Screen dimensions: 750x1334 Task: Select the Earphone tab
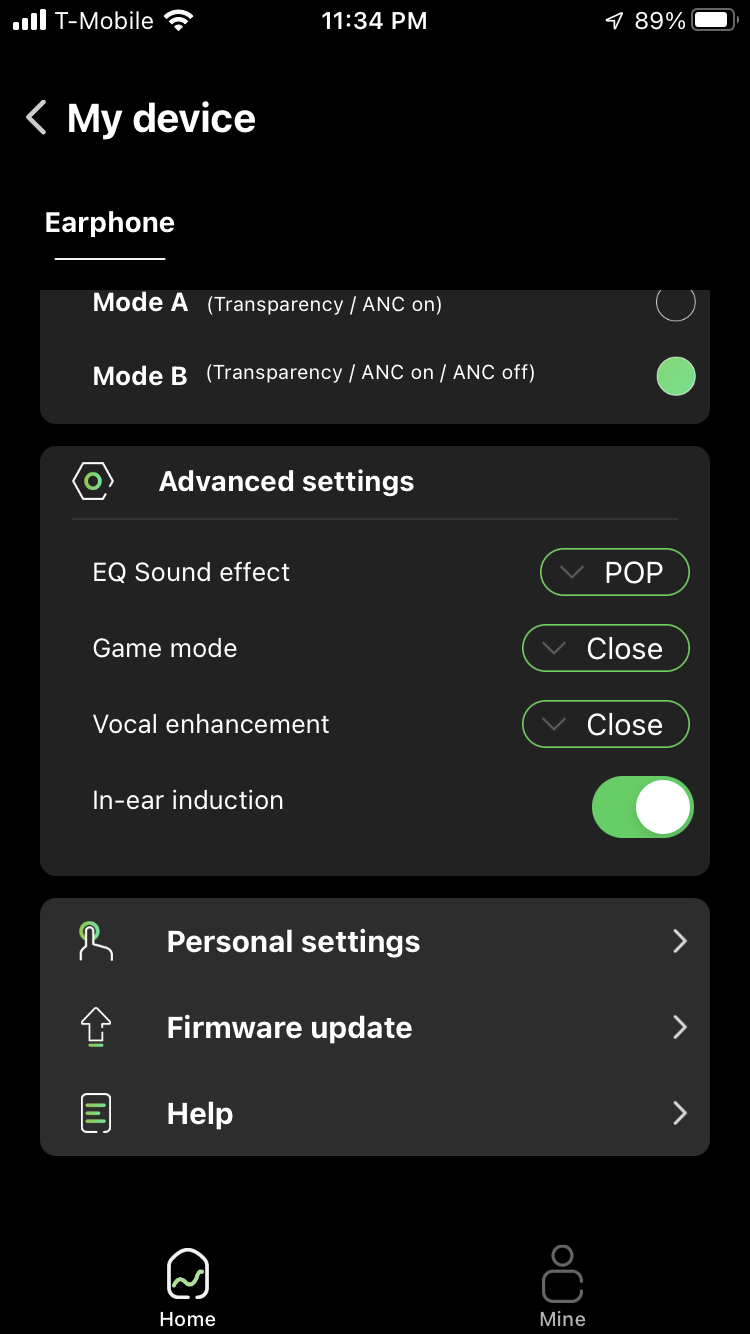point(110,223)
